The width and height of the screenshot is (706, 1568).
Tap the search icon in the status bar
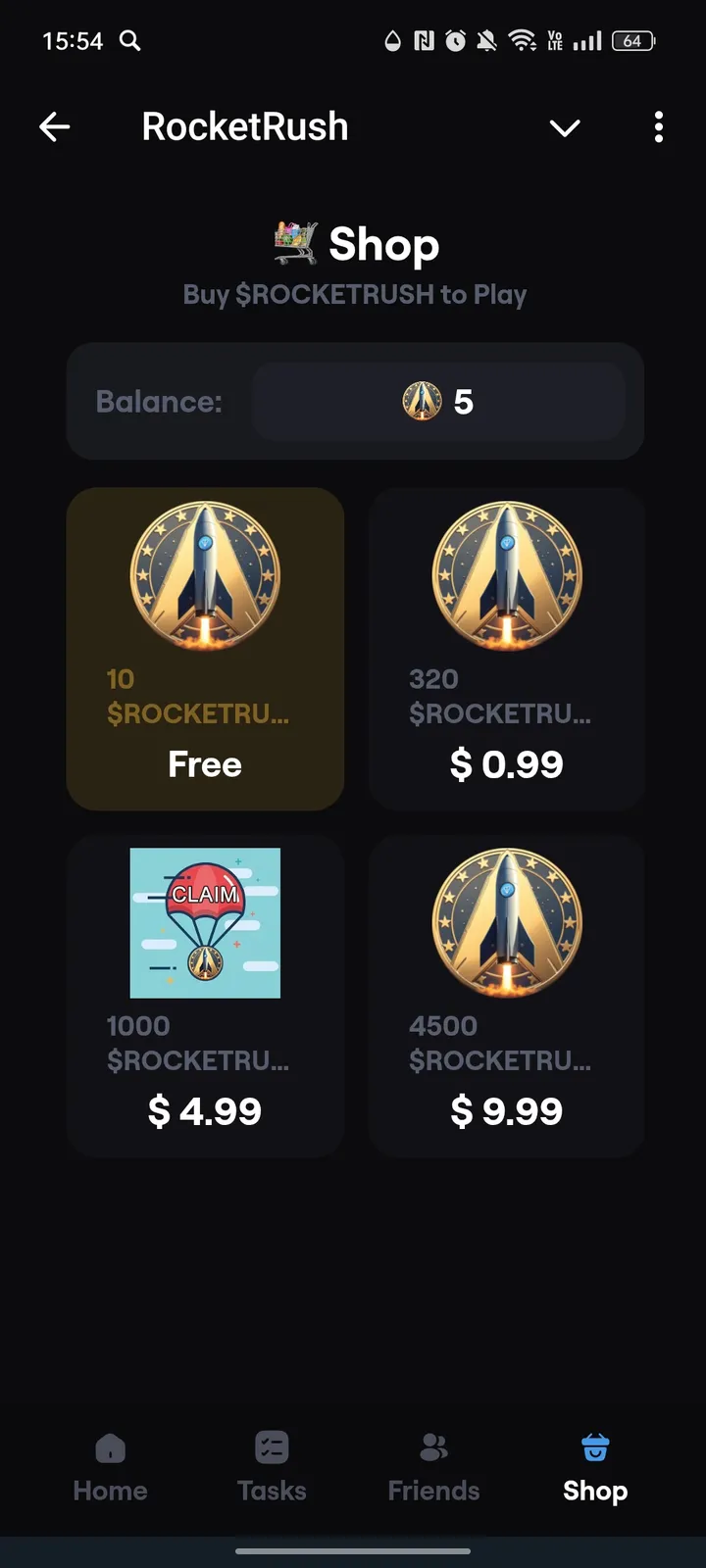pyautogui.click(x=128, y=41)
